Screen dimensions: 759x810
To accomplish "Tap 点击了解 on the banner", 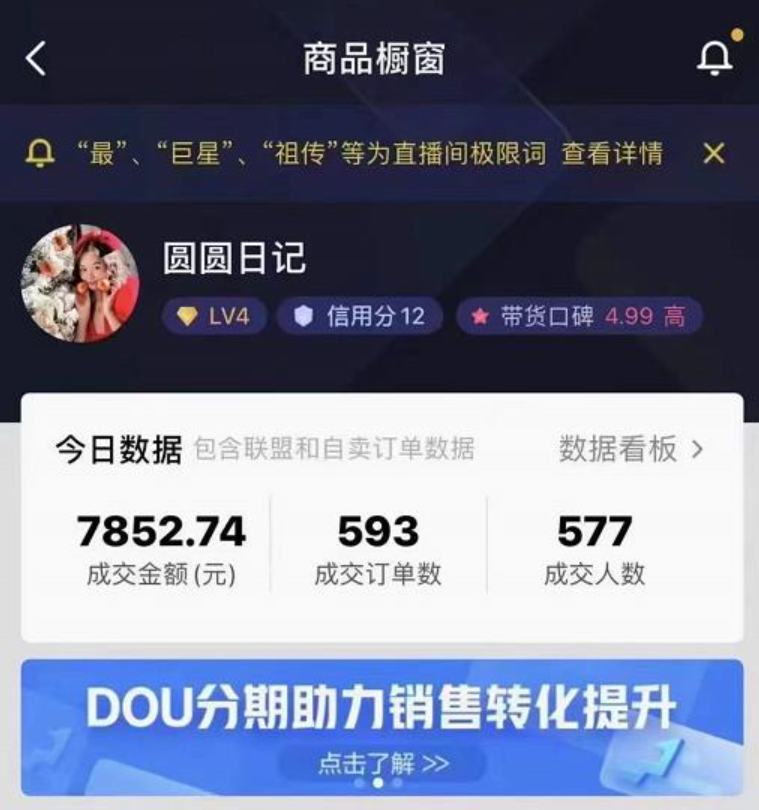I will pos(383,765).
